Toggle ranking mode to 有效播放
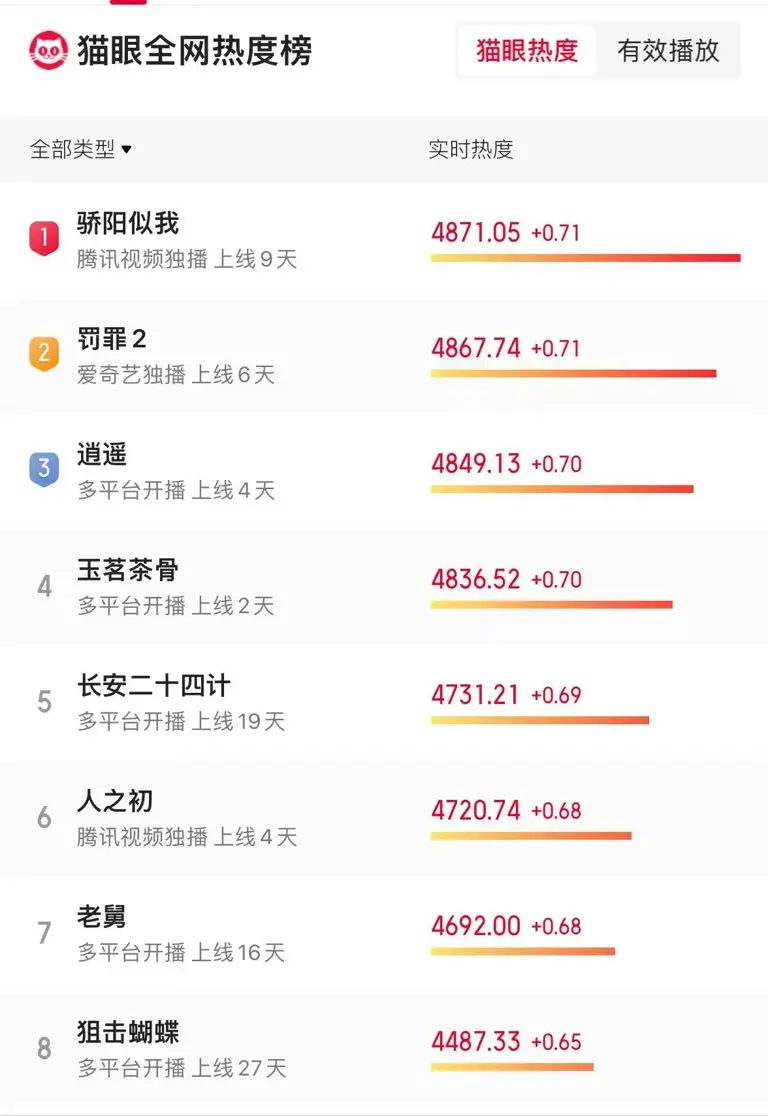The height and width of the screenshot is (1116, 768). [x=672, y=51]
